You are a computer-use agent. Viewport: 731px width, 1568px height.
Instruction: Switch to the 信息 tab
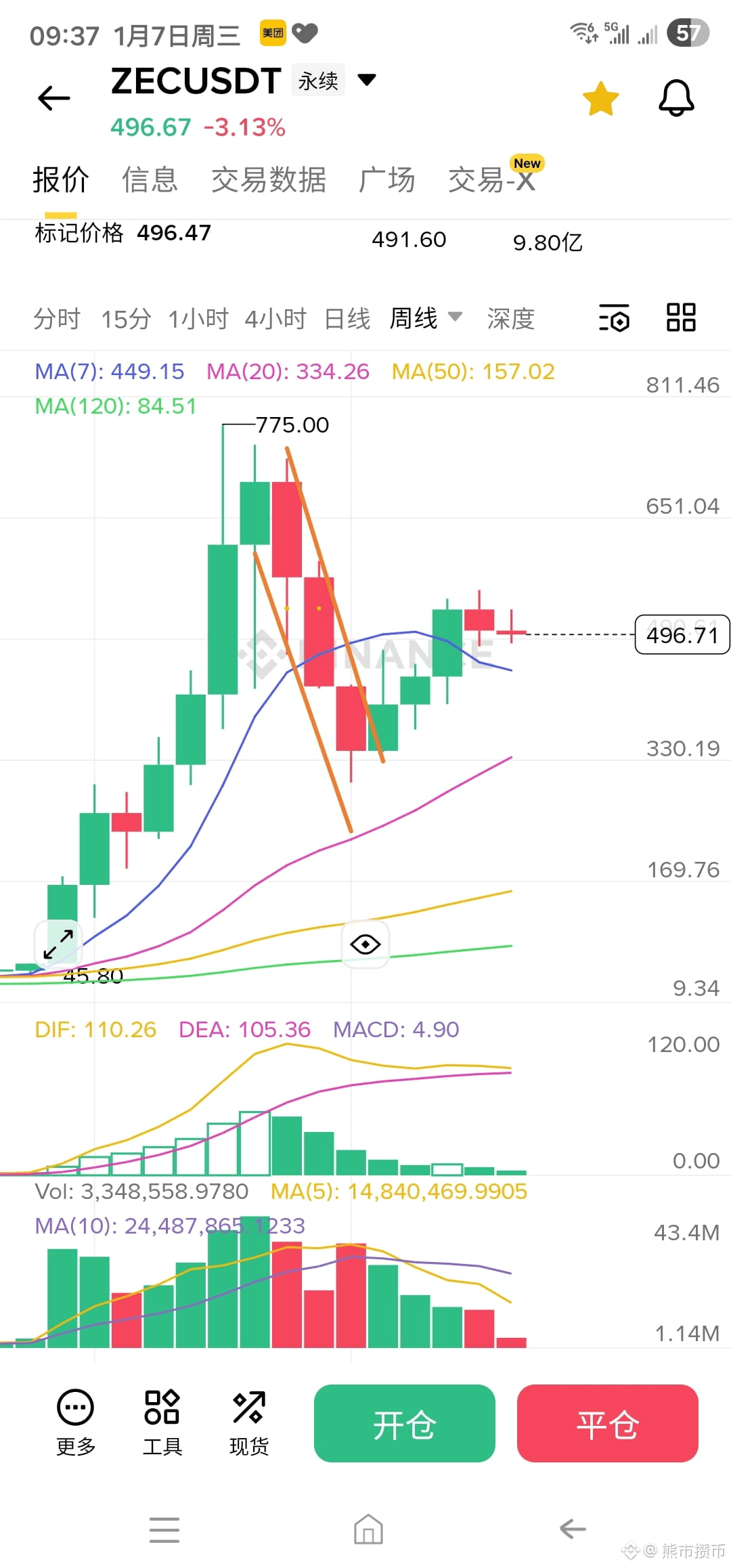[x=150, y=178]
